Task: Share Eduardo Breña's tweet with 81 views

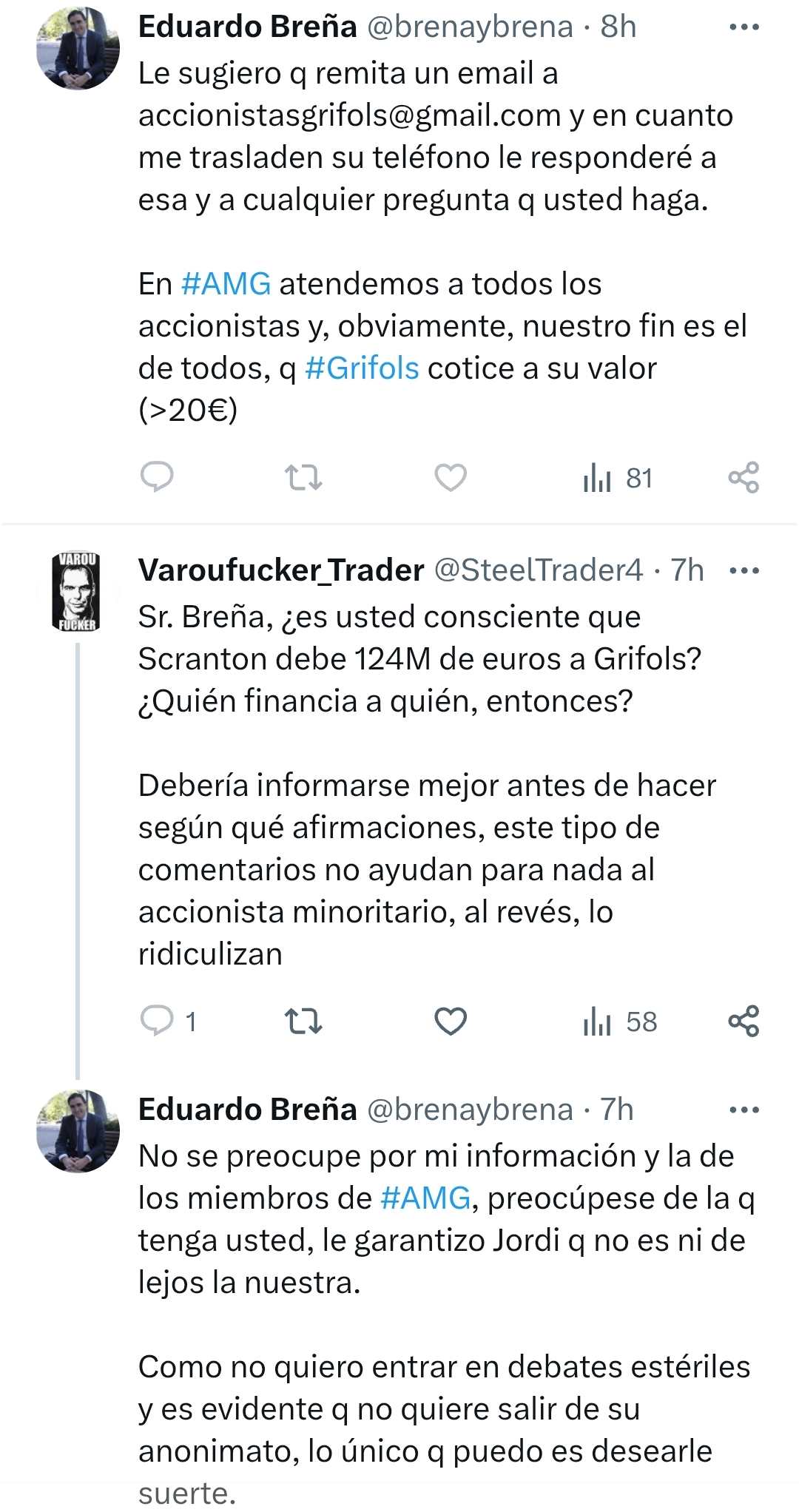Action: pyautogui.click(x=744, y=477)
